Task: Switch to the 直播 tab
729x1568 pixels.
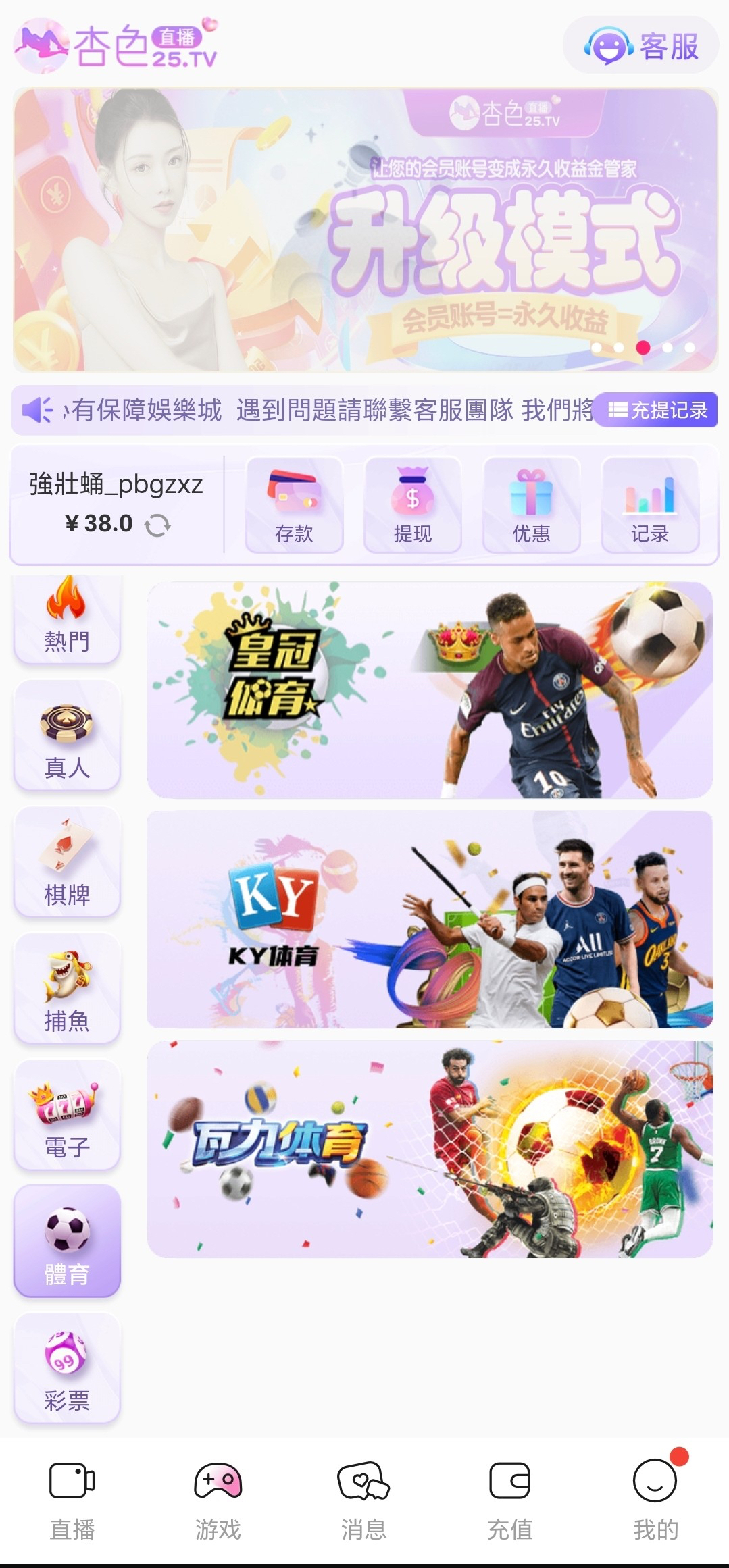Action: pos(72,1496)
